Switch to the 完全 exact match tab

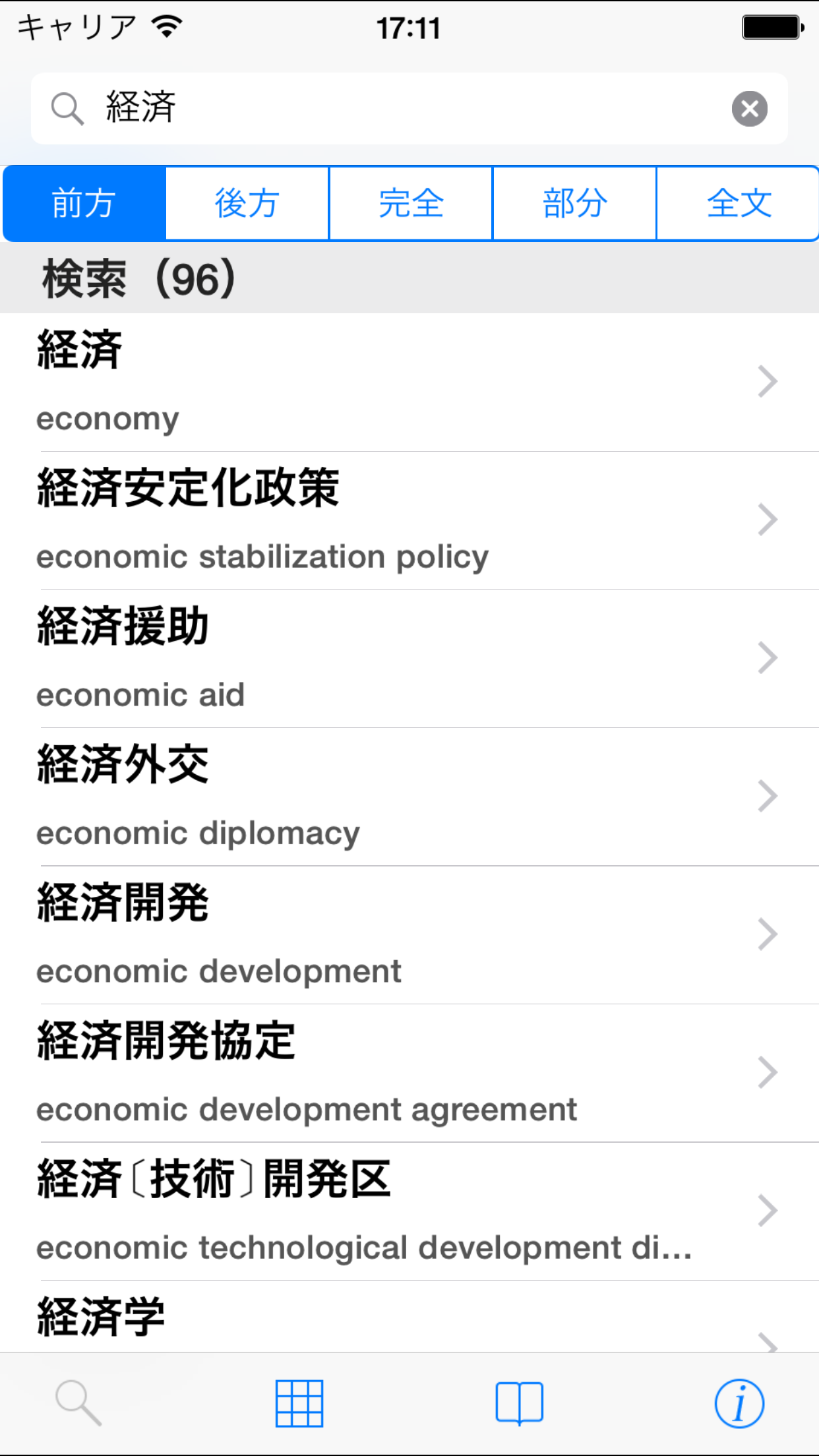click(411, 203)
